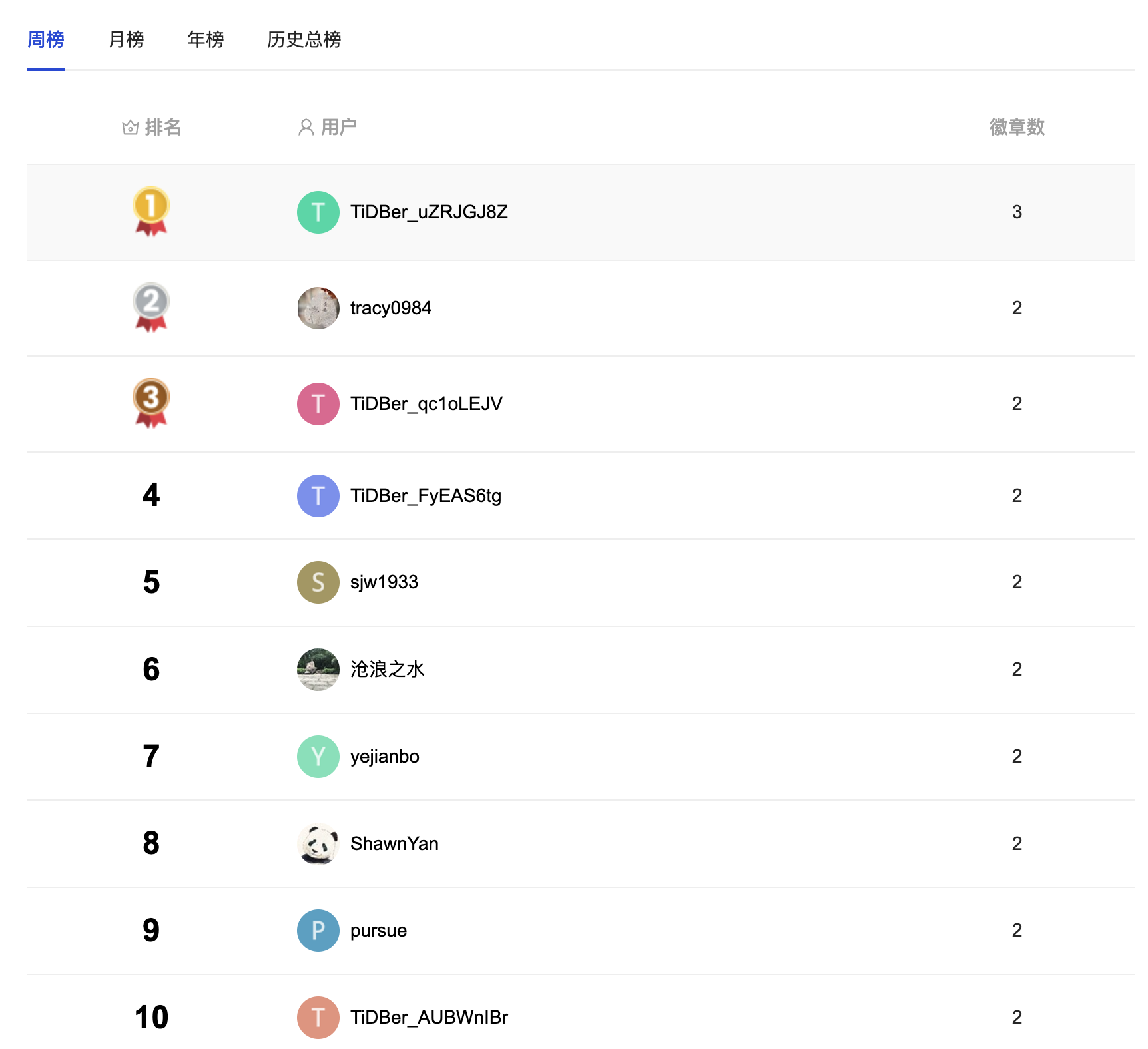View TiDBer_qc1oLEJV's profile
This screenshot has width=1148, height=1049.
[426, 404]
